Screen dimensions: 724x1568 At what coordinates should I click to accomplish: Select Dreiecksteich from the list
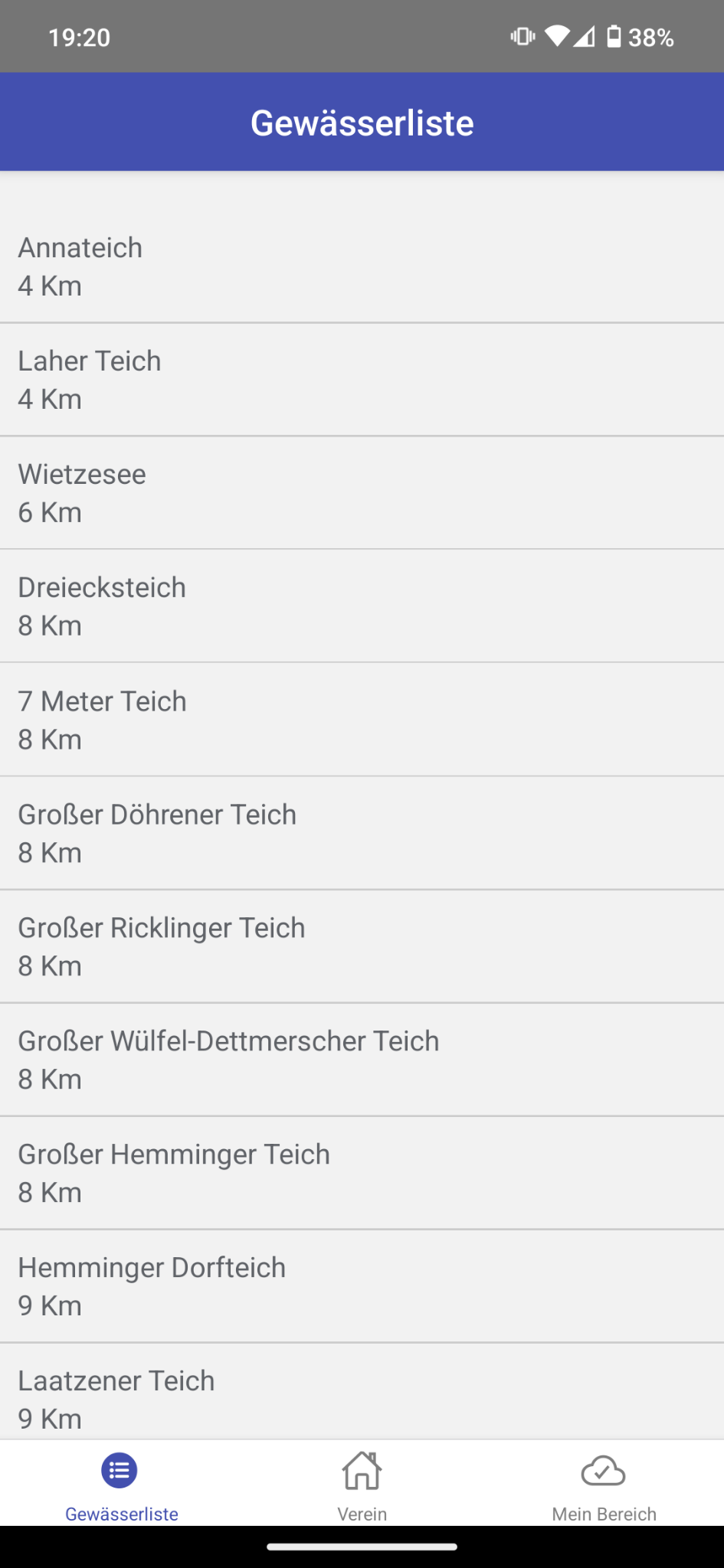point(362,605)
